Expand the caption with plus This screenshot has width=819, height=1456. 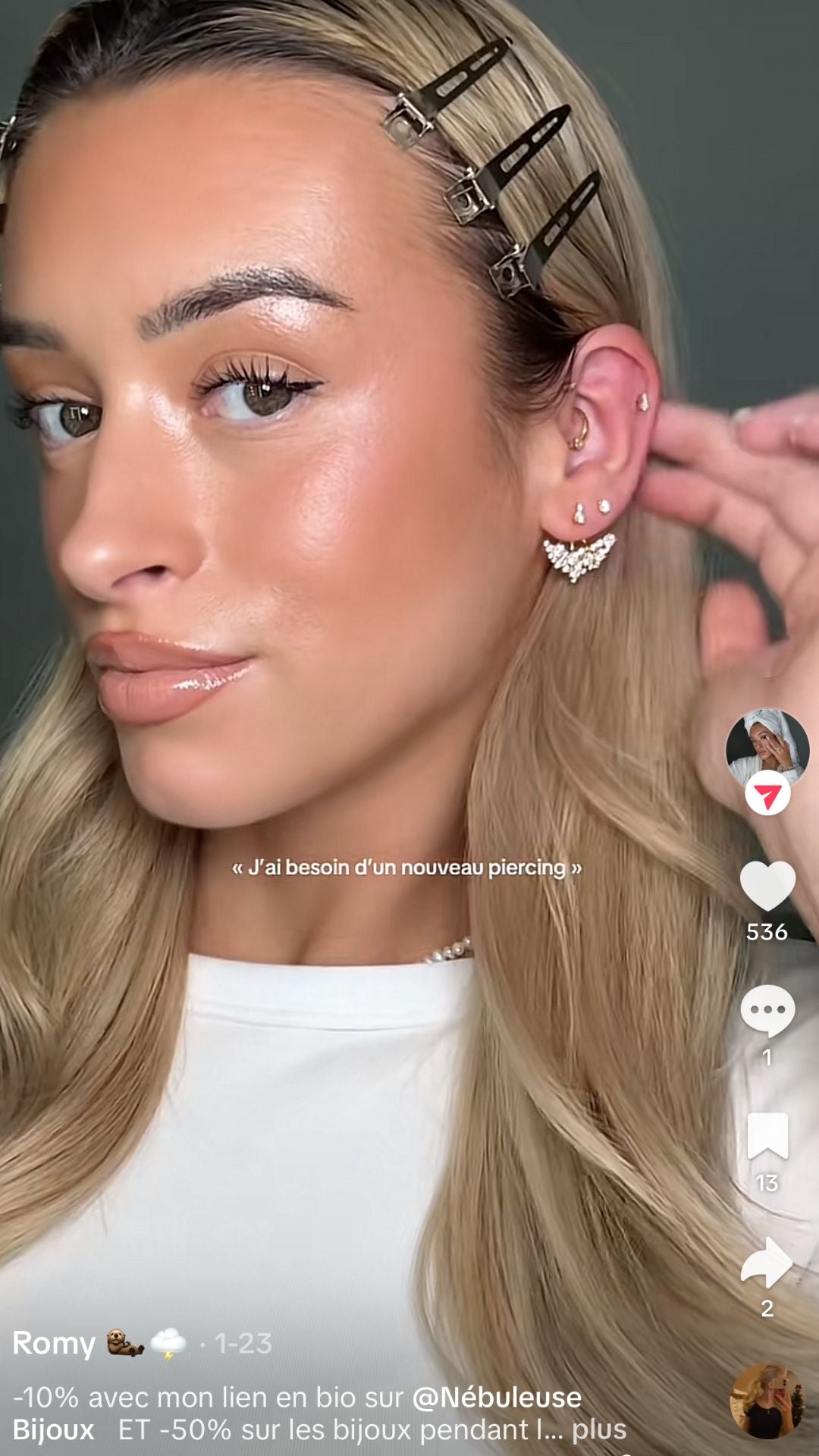(x=599, y=1429)
